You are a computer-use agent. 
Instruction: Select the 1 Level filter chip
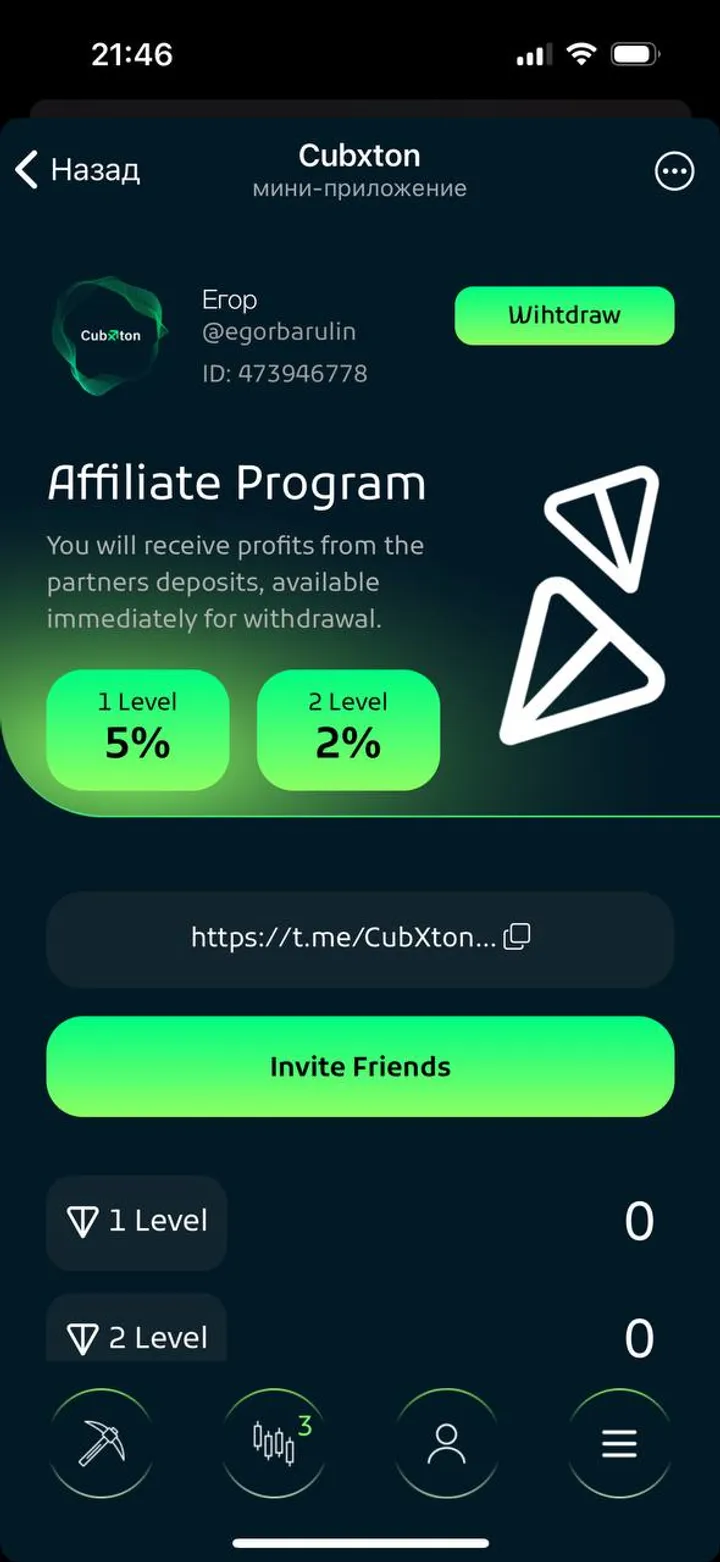[x=136, y=1221]
